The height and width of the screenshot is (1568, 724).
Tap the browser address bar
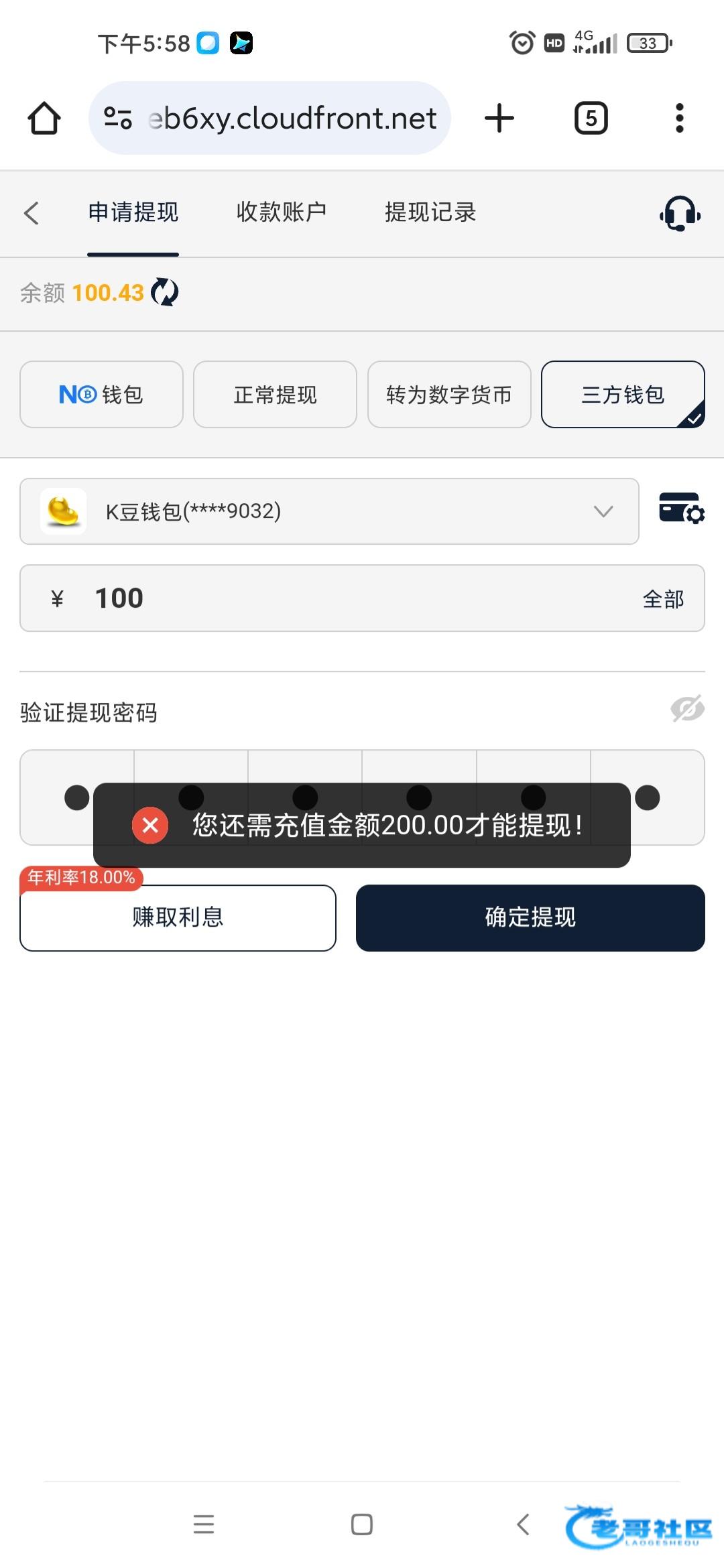(269, 118)
